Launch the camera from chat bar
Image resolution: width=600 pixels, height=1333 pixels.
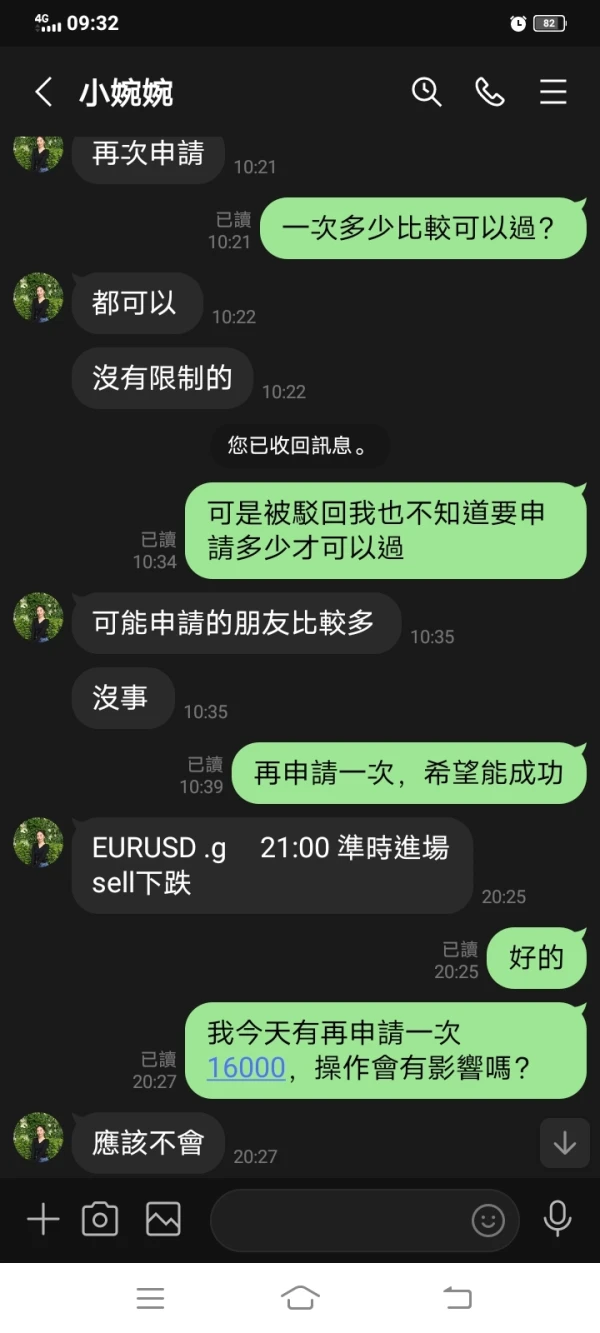(100, 1219)
